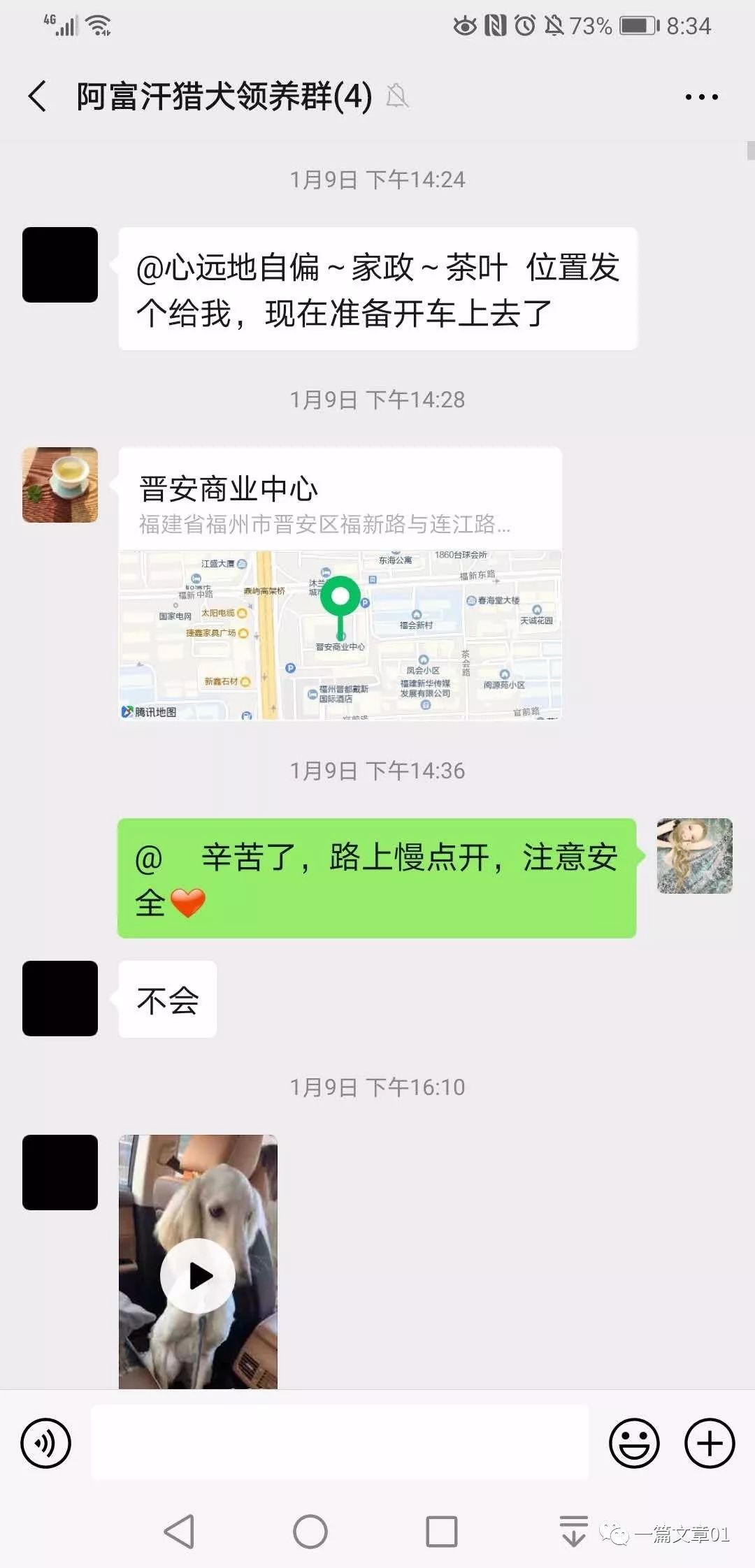755x1568 pixels.
Task: Tap the red heart emoji in the green bubble
Action: pyautogui.click(x=187, y=903)
